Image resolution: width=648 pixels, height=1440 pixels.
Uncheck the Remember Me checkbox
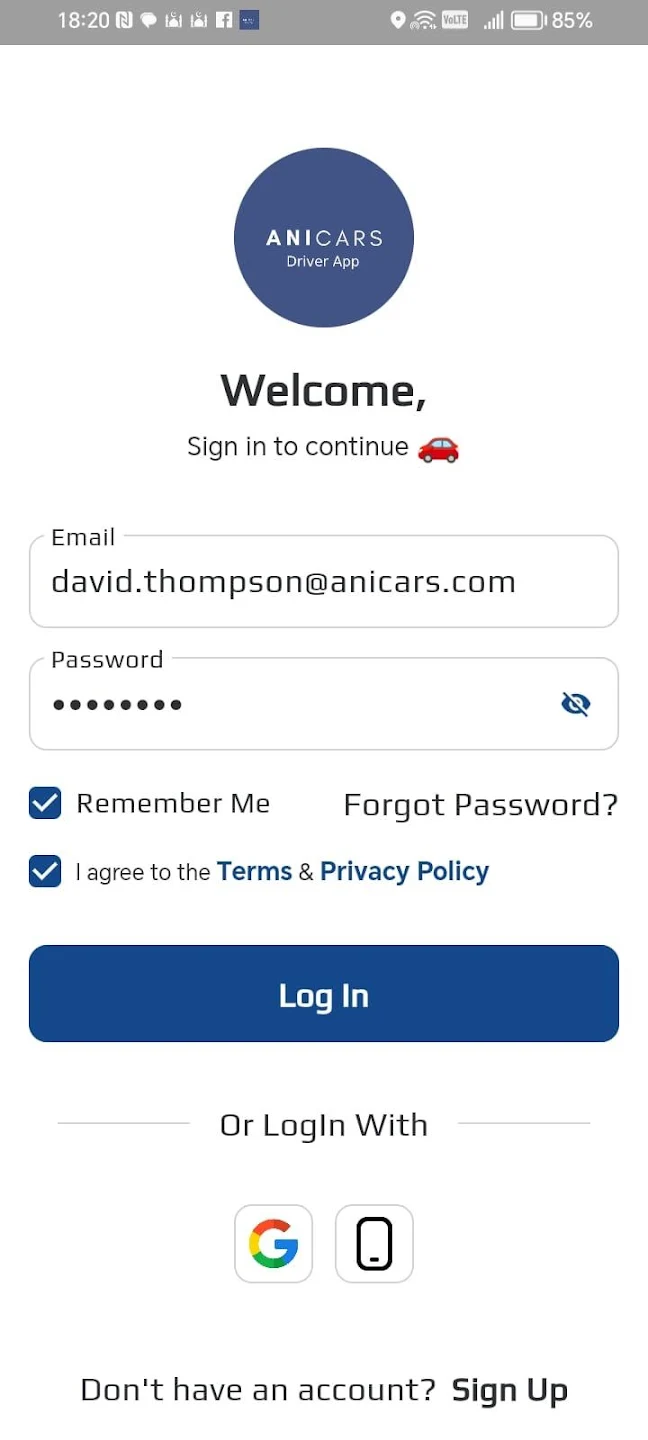[x=45, y=803]
